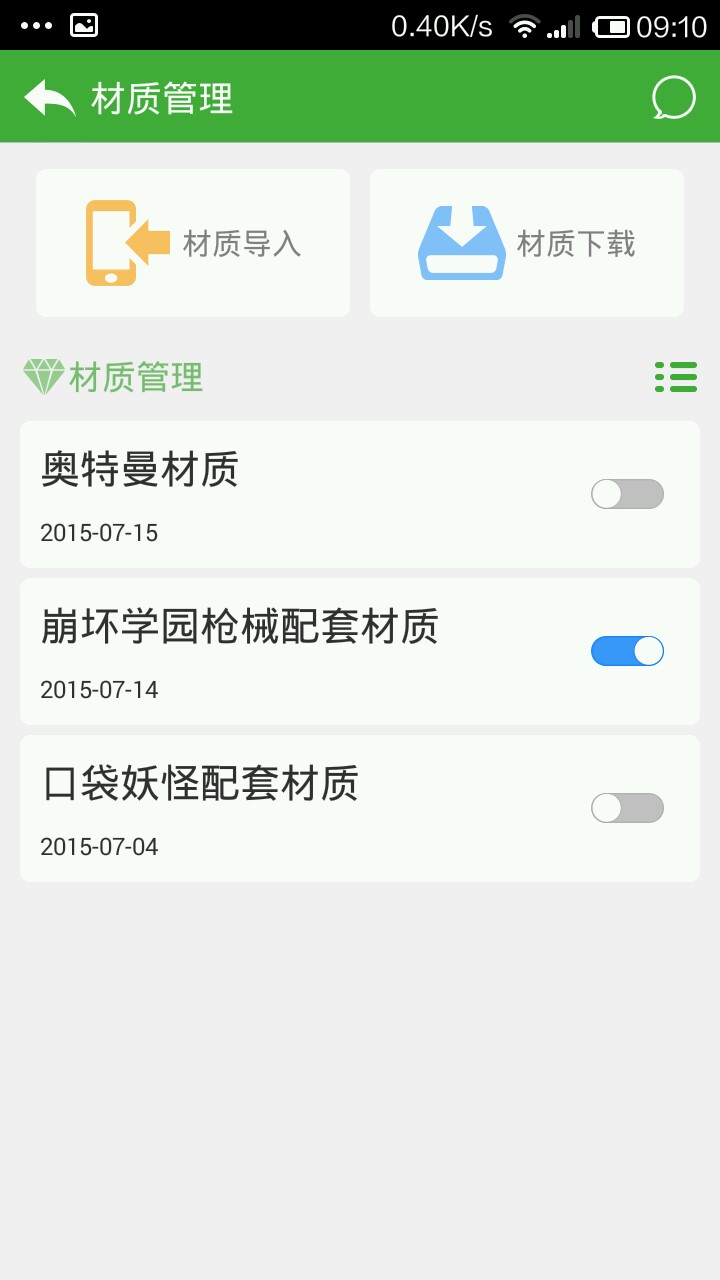Go back using the arrow in header

[x=50, y=98]
